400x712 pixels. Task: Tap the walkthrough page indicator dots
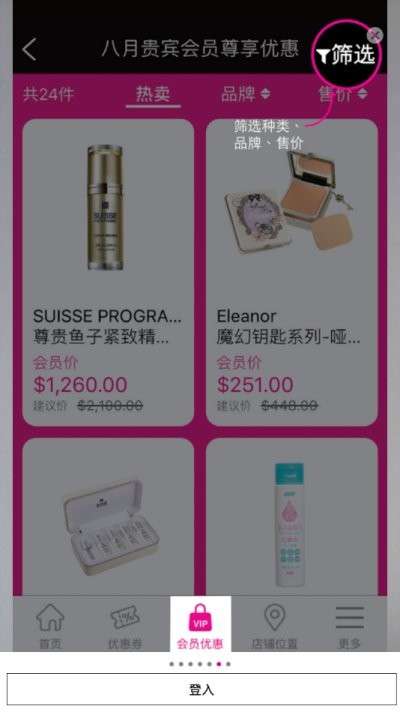tap(200, 664)
